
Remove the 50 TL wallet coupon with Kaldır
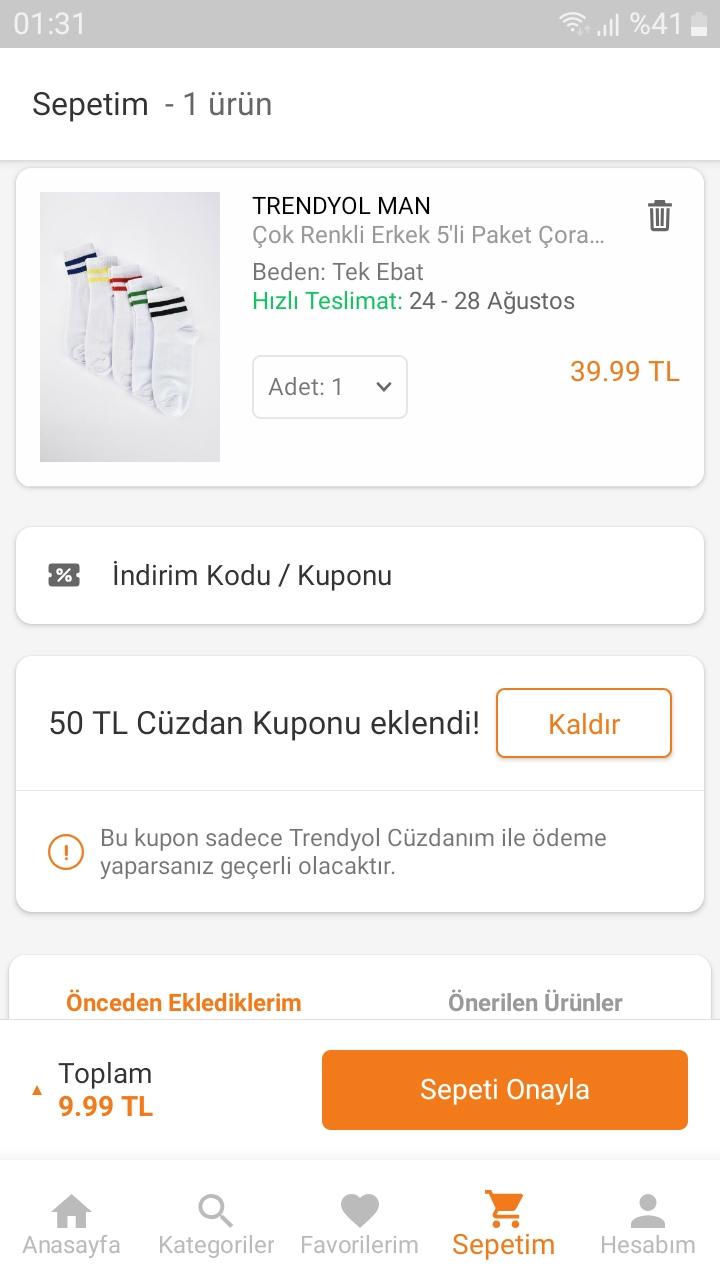coord(584,723)
